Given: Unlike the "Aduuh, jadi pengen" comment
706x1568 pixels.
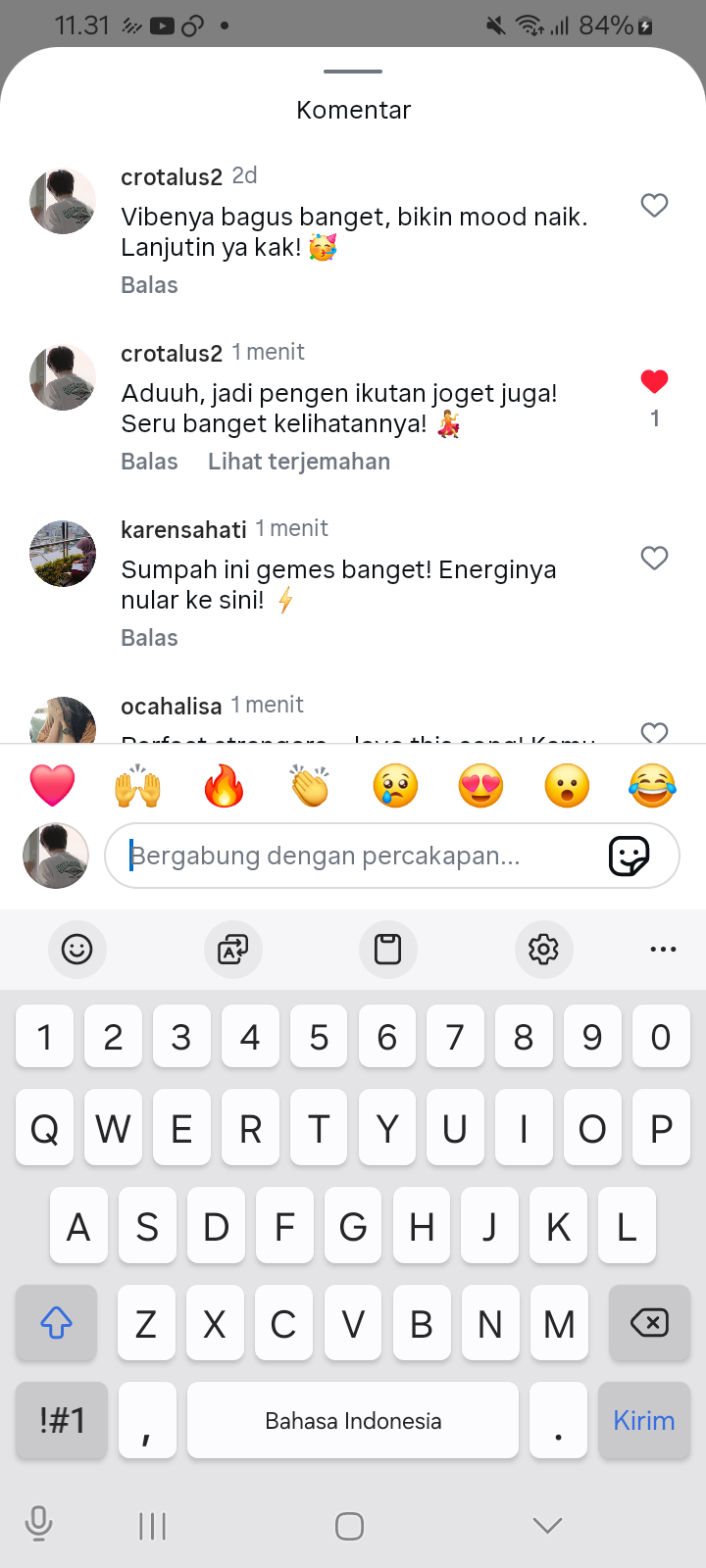Looking at the screenshot, I should [x=654, y=381].
